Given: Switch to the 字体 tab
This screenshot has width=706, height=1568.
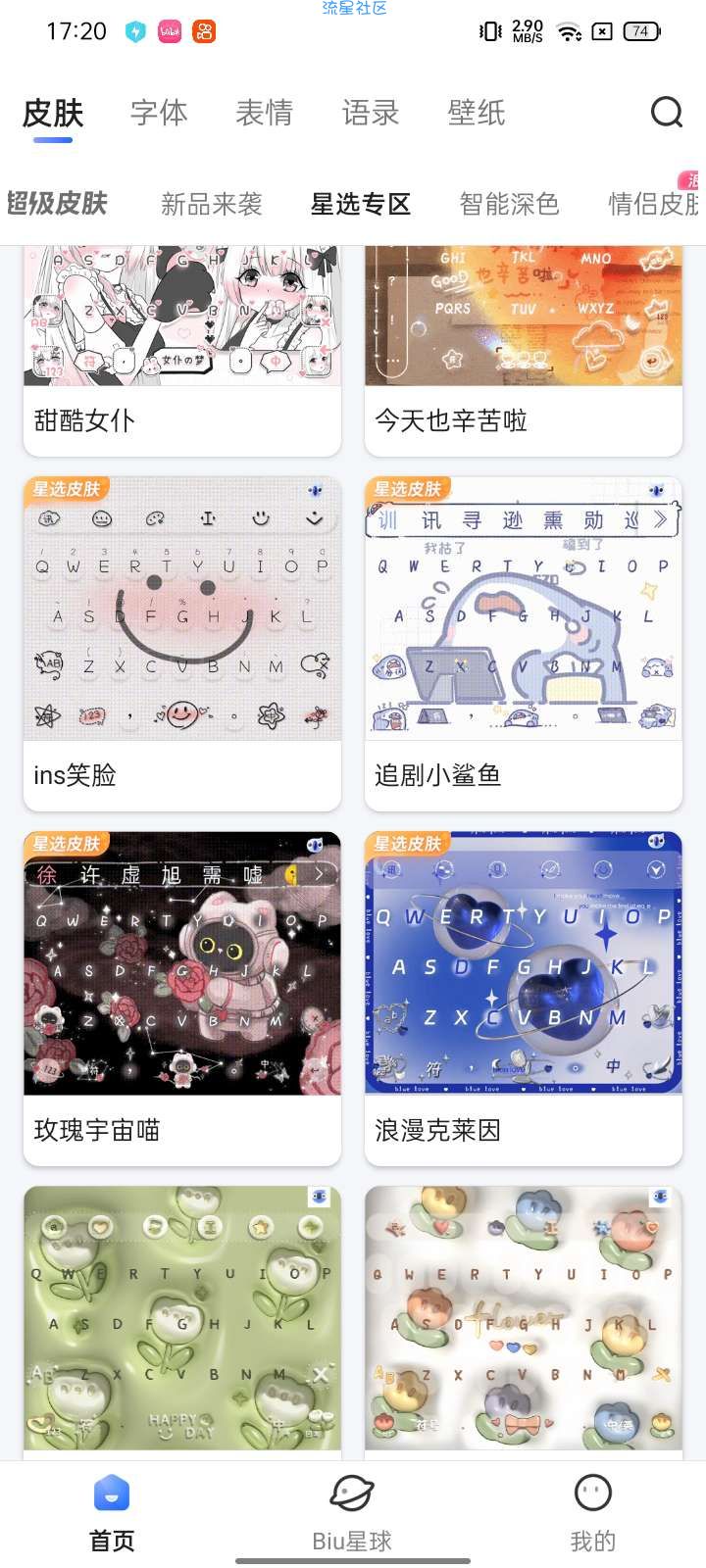Looking at the screenshot, I should 159,113.
